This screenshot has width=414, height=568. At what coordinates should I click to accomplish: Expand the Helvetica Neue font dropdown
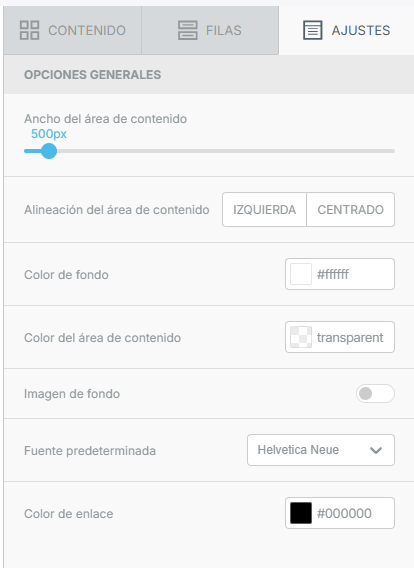(321, 450)
